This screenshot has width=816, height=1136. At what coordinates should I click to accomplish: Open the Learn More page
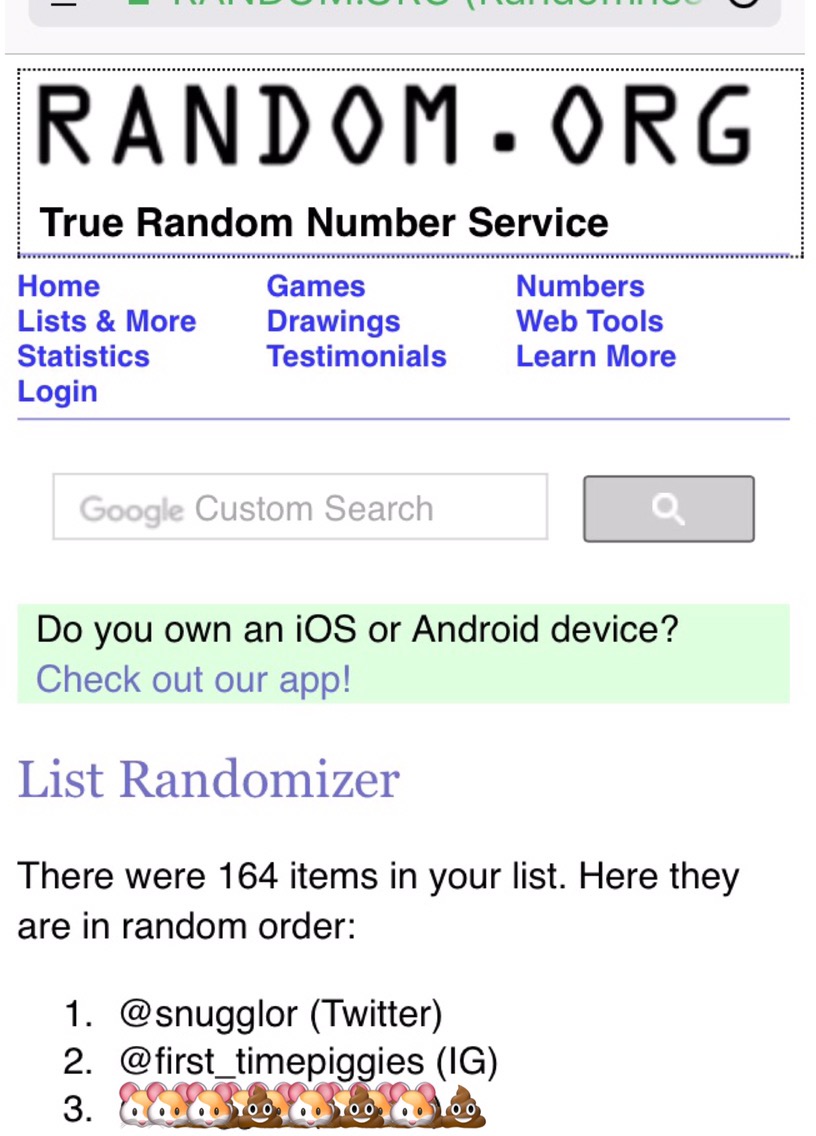[596, 356]
